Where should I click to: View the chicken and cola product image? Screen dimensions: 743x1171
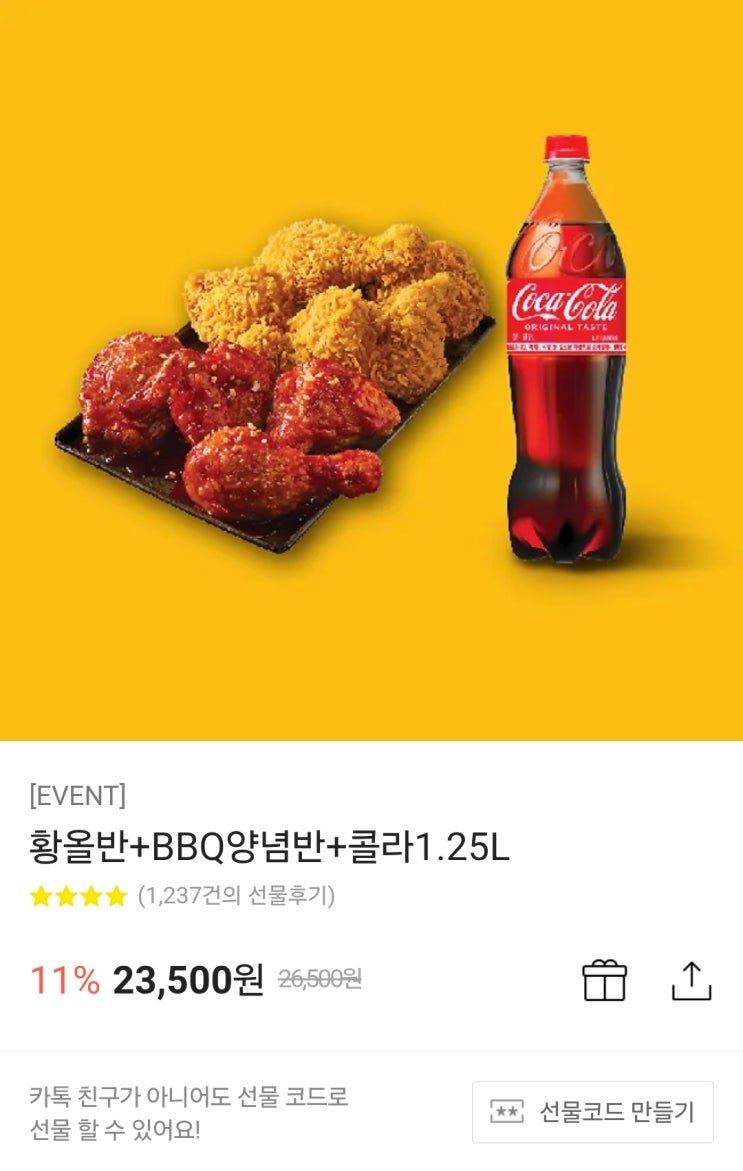(x=371, y=370)
